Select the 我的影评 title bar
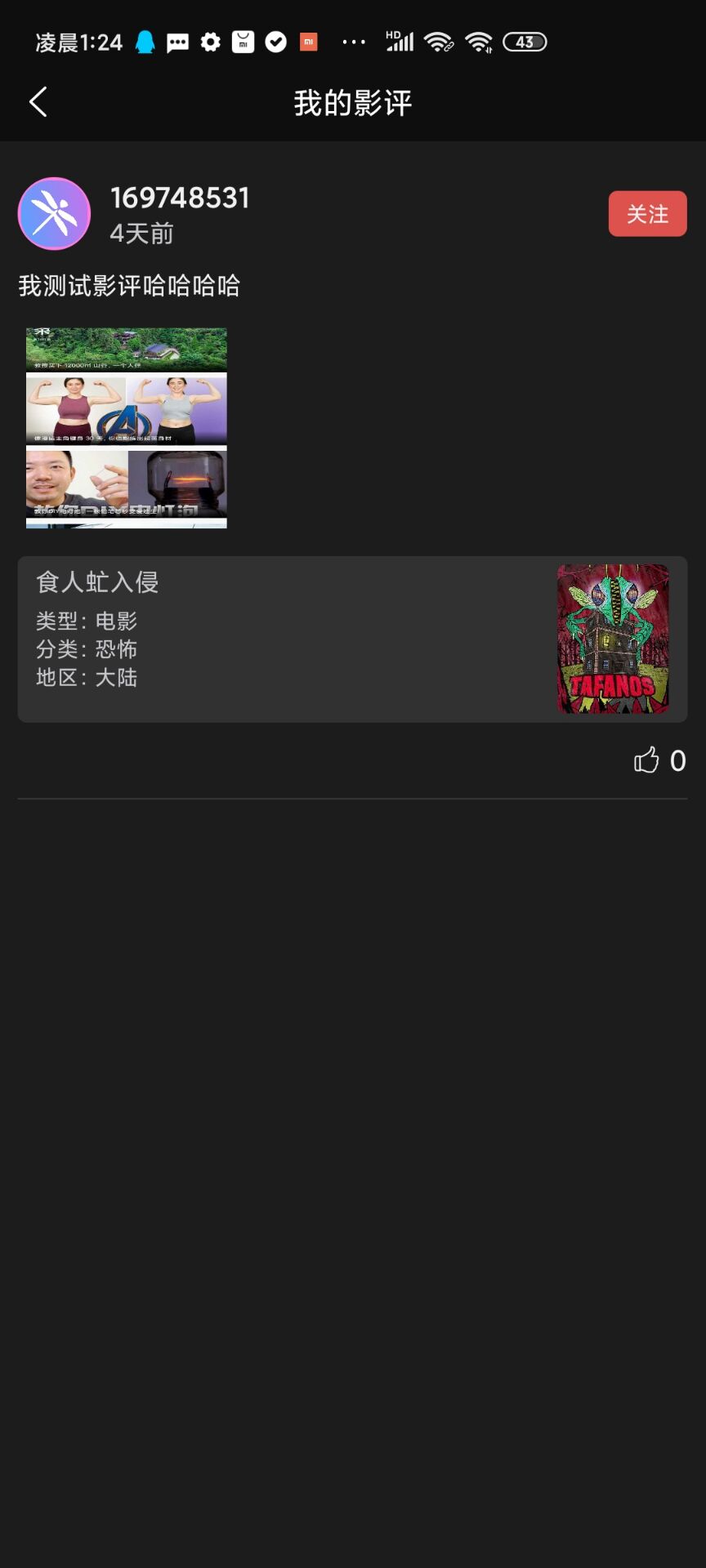 coord(353,101)
